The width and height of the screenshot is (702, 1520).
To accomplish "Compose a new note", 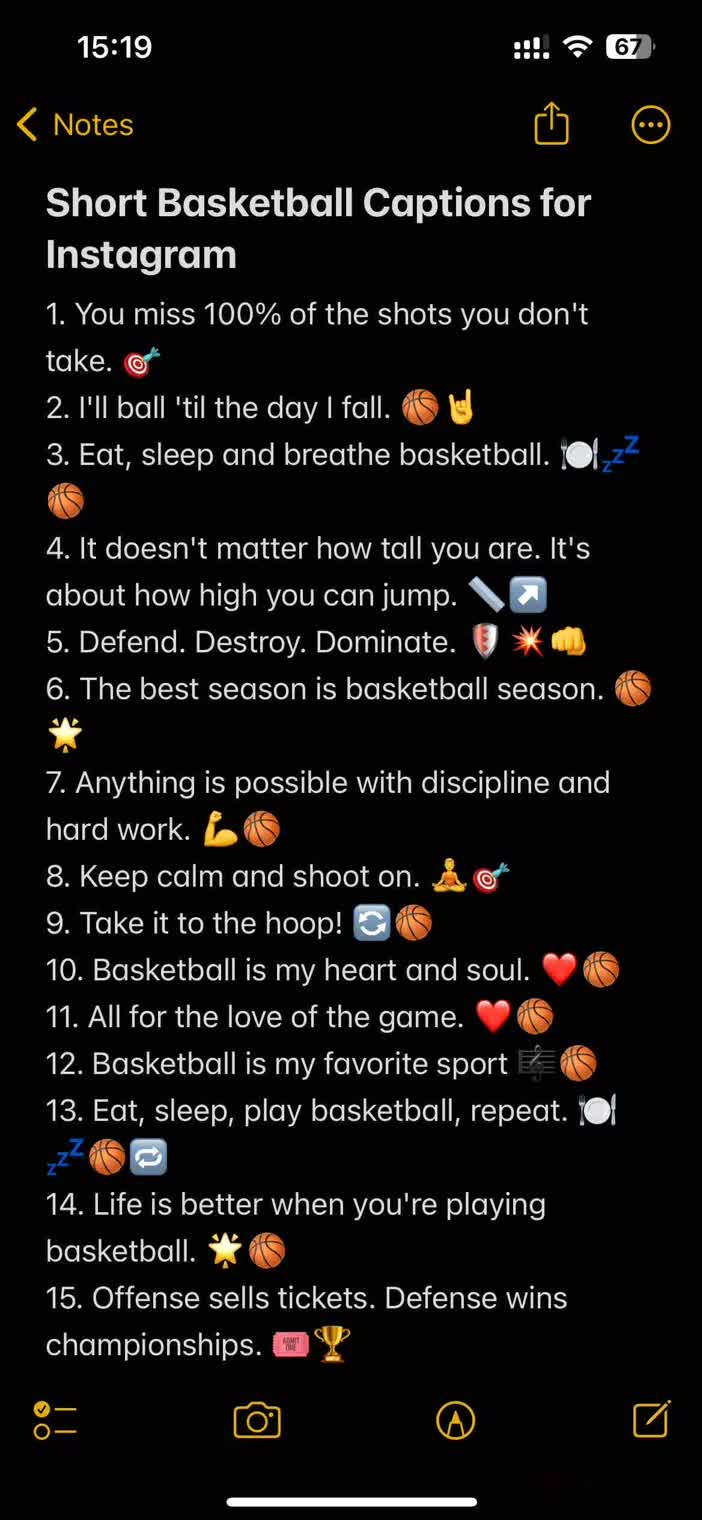I will pos(651,1419).
